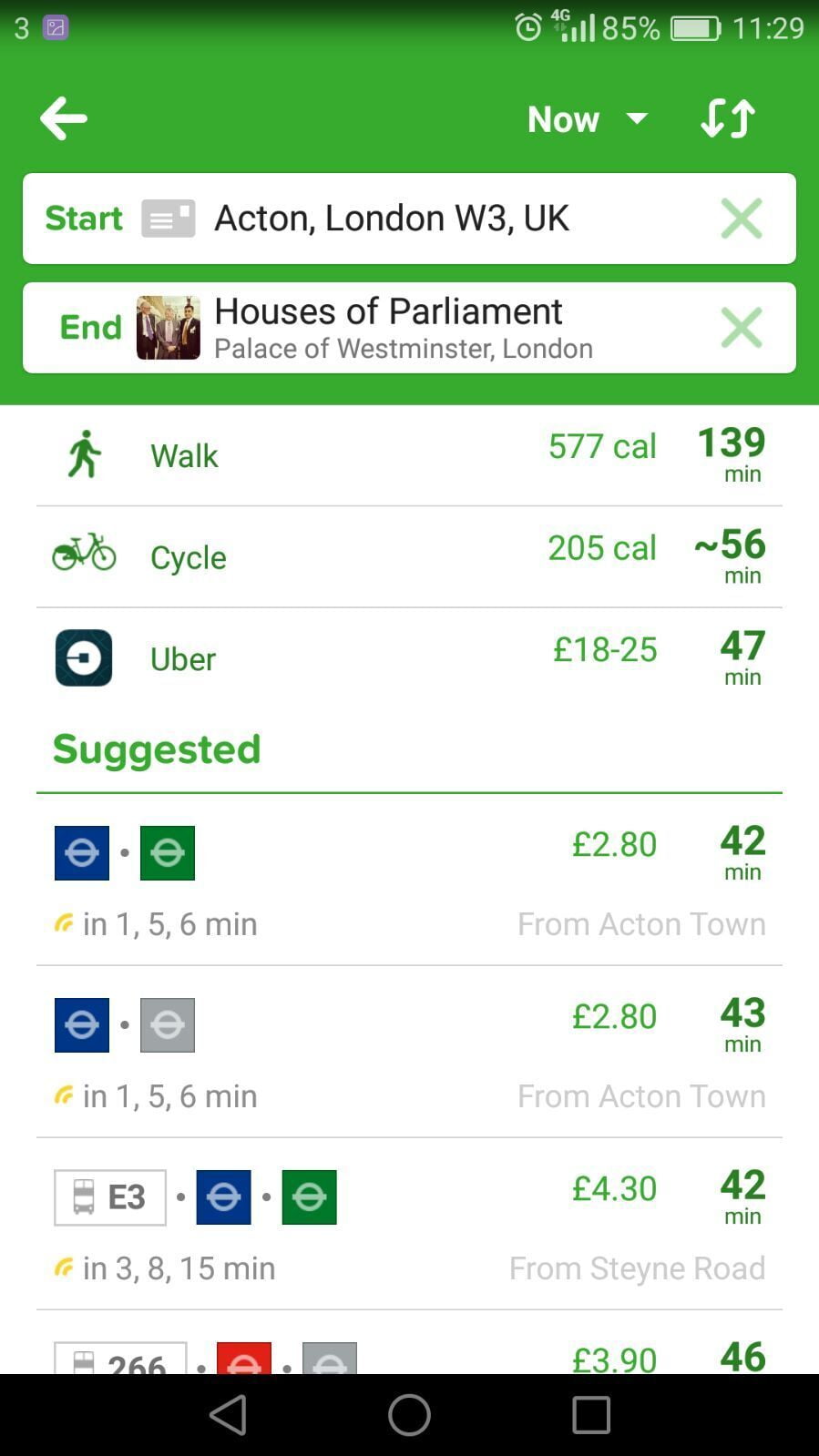This screenshot has width=819, height=1456.
Task: Clear the Start location
Action: pos(742,219)
